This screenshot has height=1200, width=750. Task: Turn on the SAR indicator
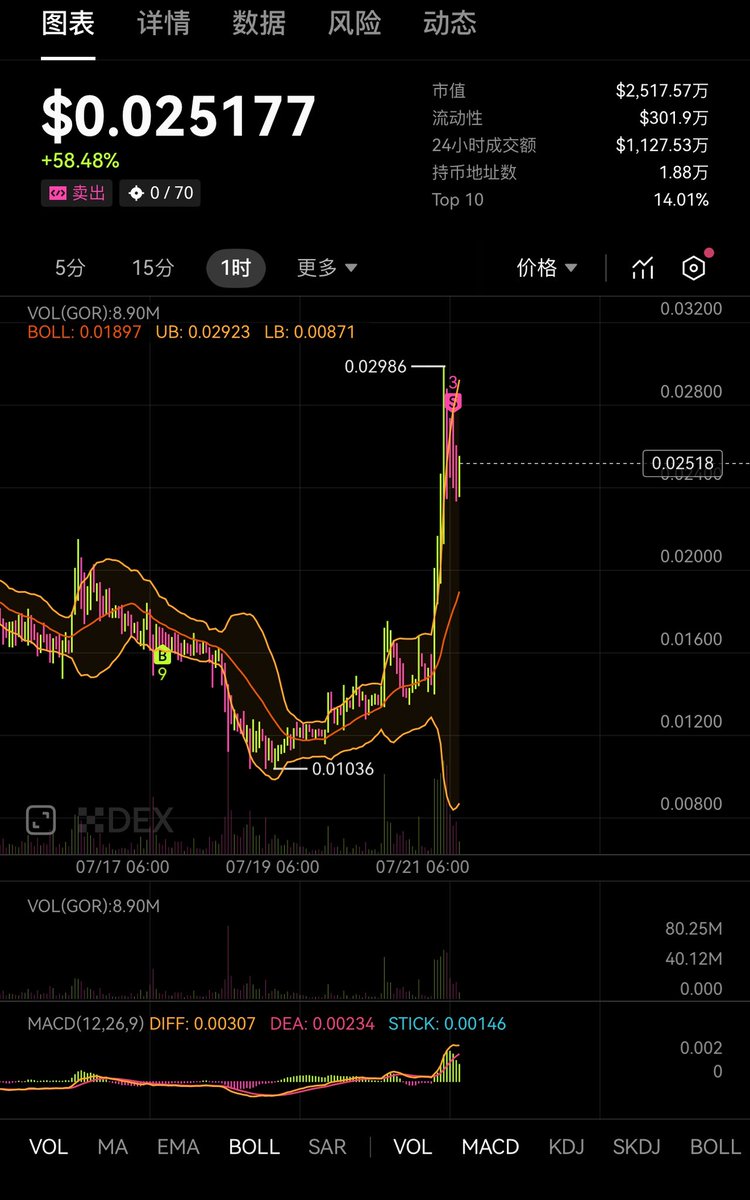[x=327, y=1147]
